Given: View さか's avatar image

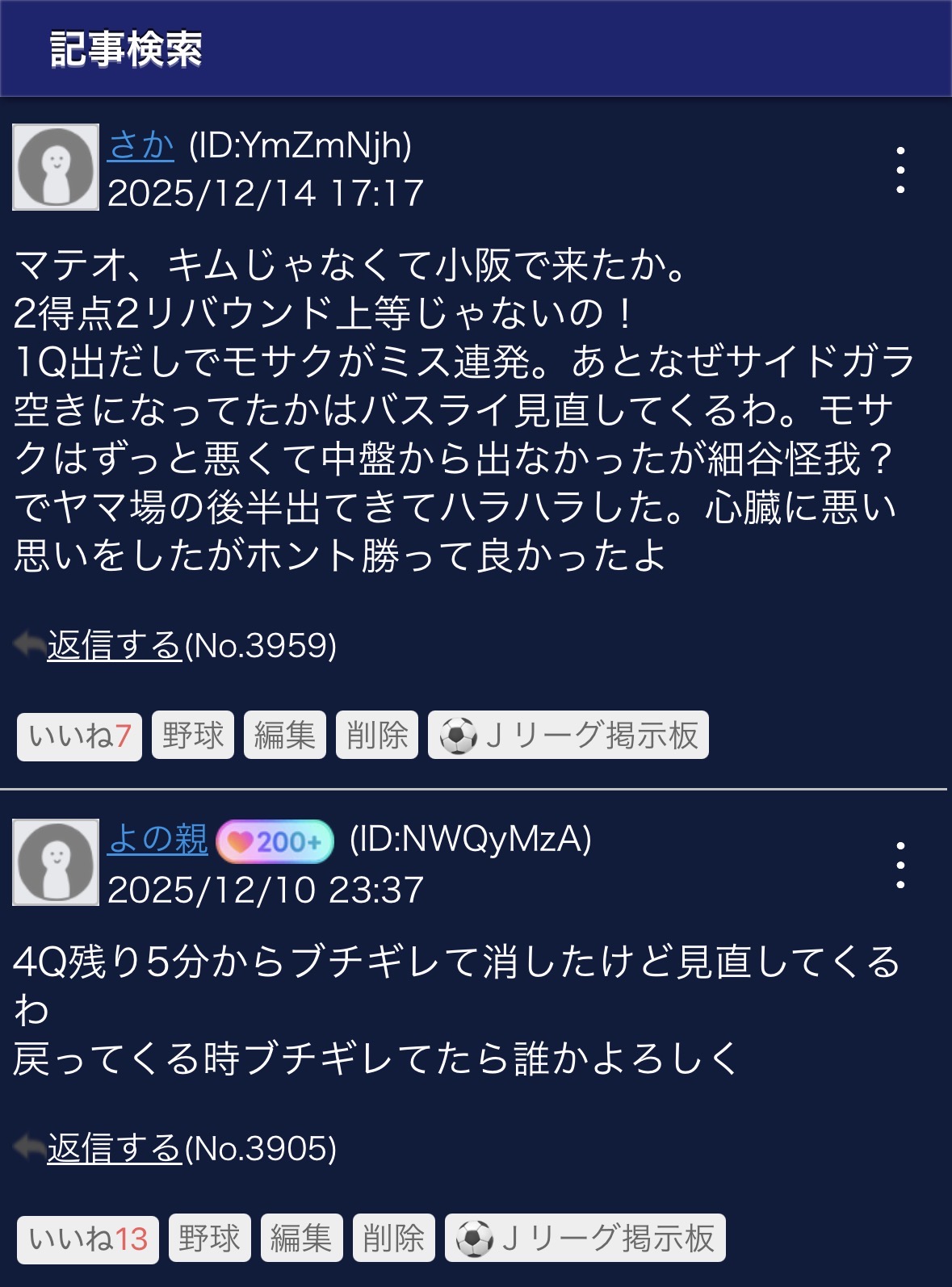Looking at the screenshot, I should coord(56,167).
